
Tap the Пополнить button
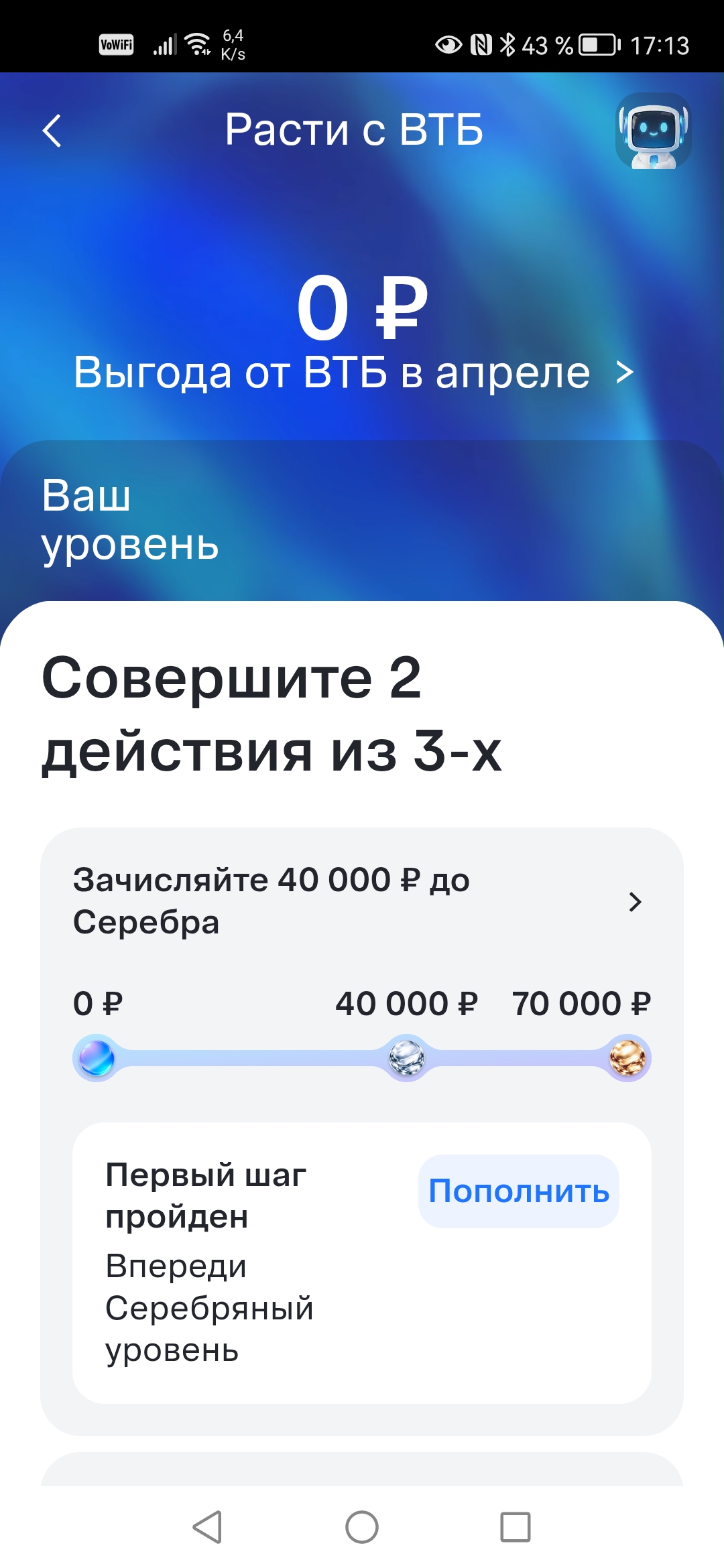click(x=518, y=1191)
